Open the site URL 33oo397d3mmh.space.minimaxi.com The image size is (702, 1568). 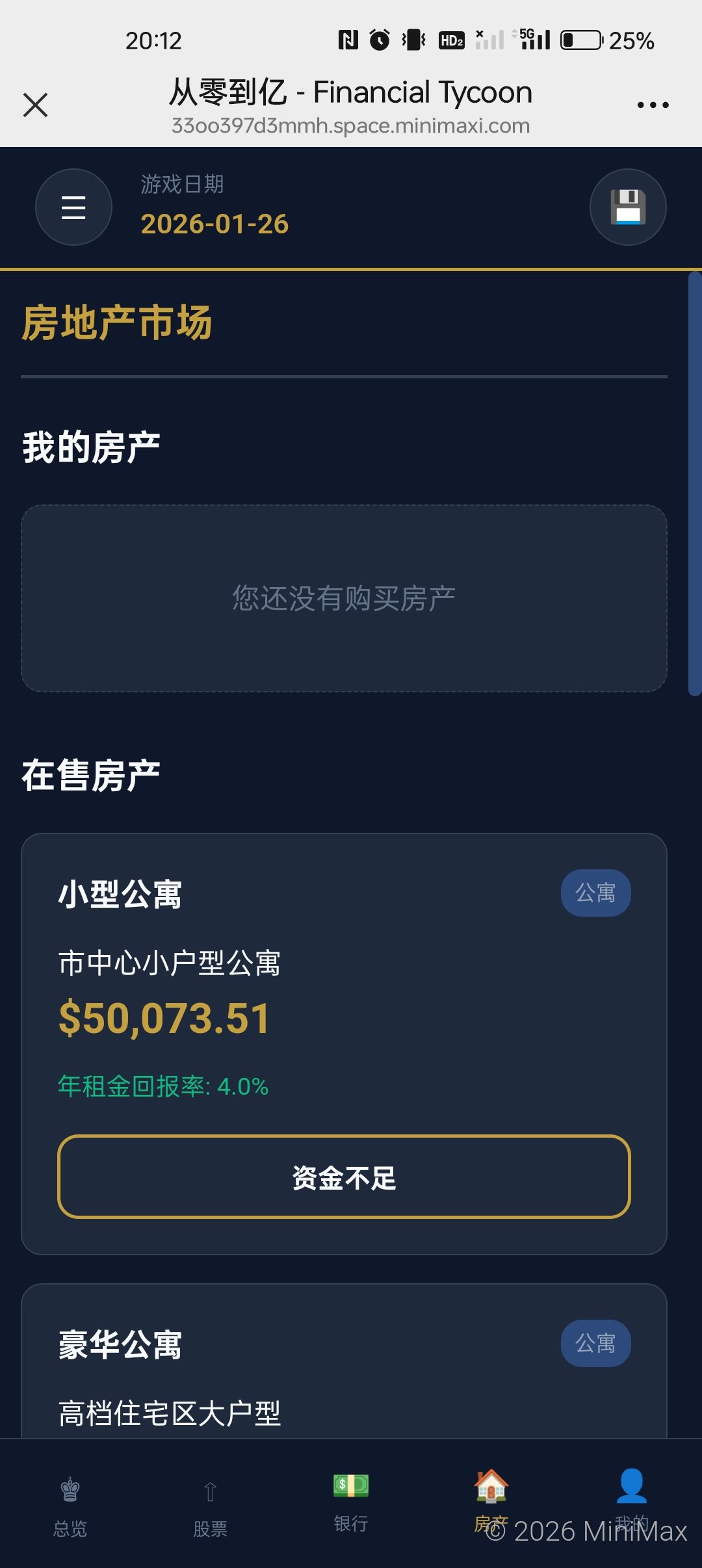[x=351, y=125]
